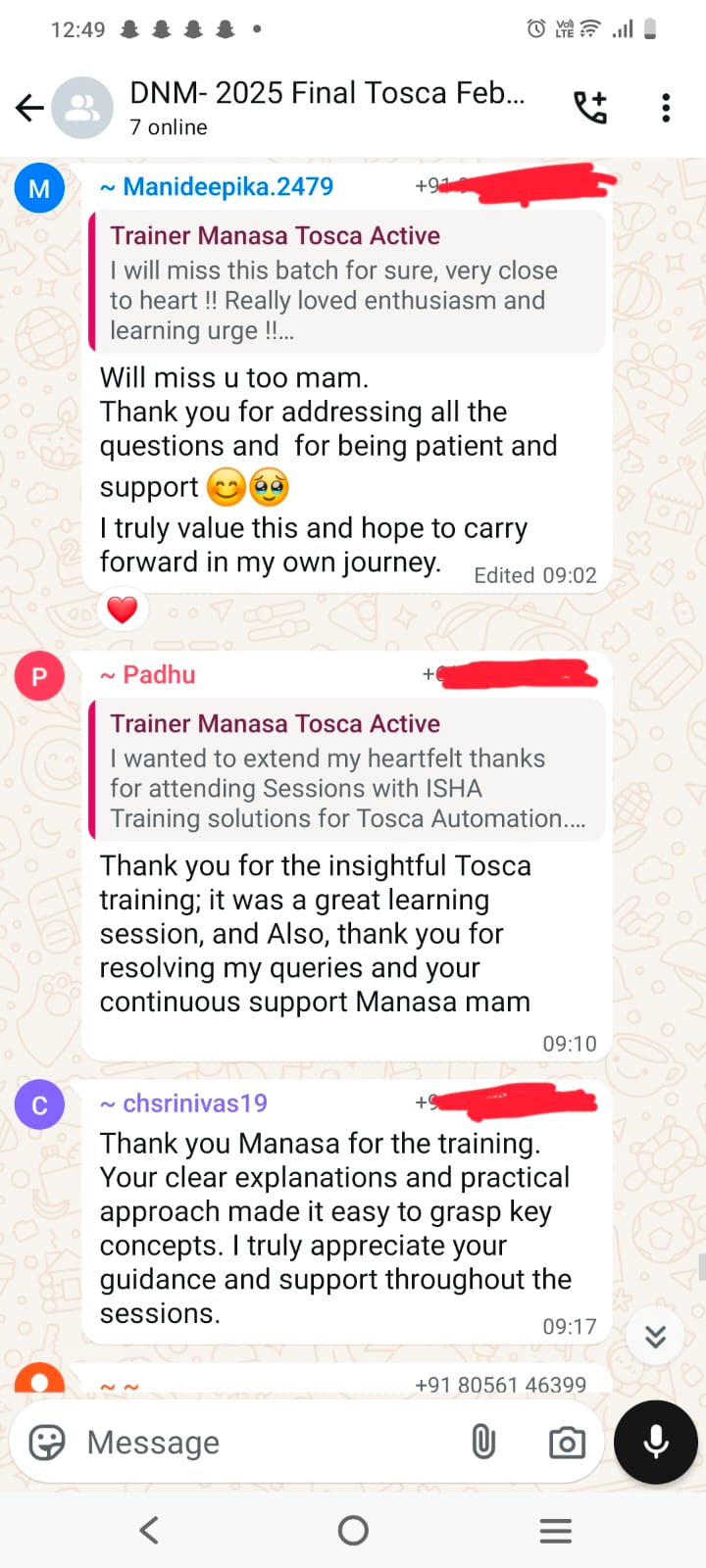Attach a file with the paperclip
The image size is (706, 1568).
(x=483, y=1443)
